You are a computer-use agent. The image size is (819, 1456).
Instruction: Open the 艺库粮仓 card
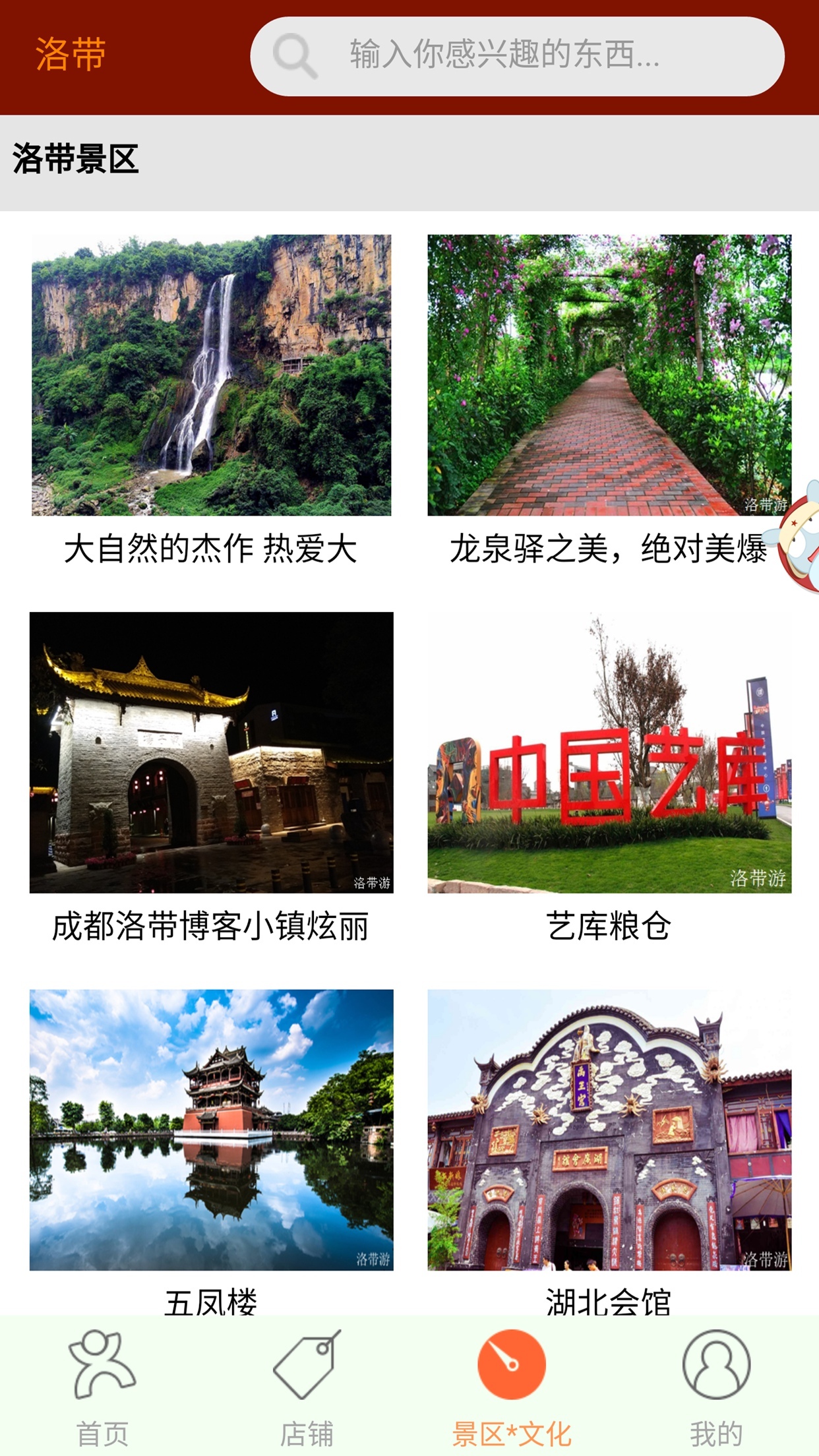coord(608,752)
